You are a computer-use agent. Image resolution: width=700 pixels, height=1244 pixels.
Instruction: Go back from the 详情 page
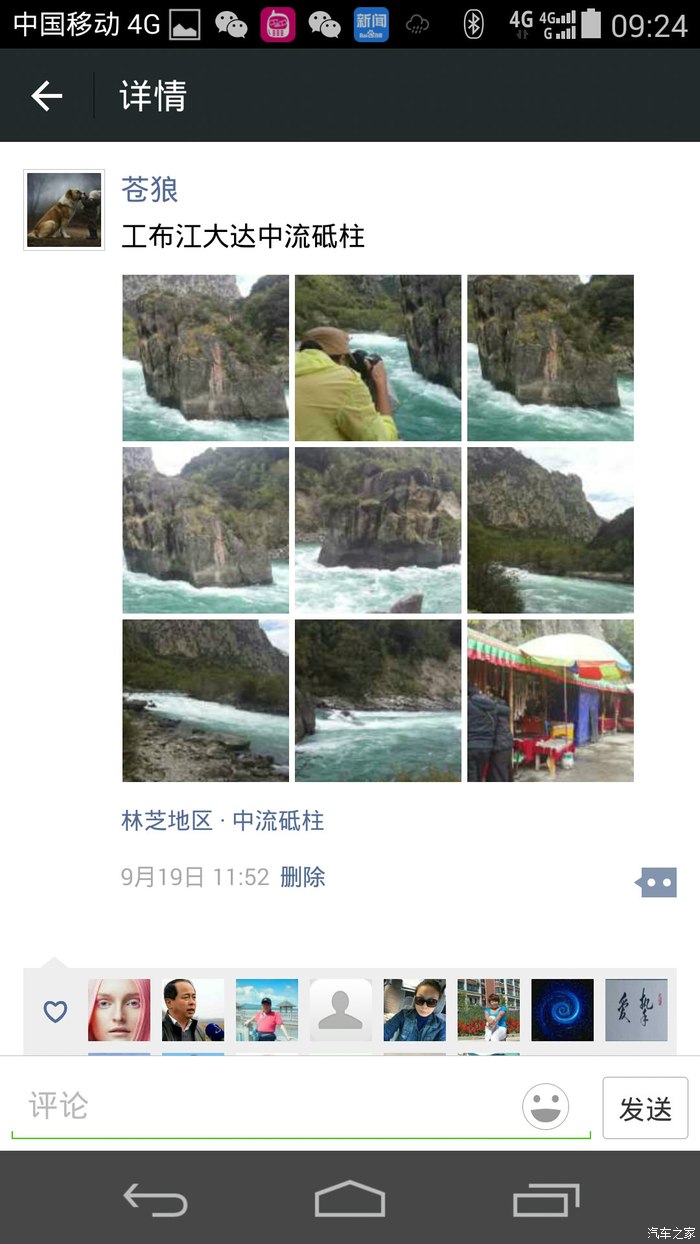click(x=47, y=96)
